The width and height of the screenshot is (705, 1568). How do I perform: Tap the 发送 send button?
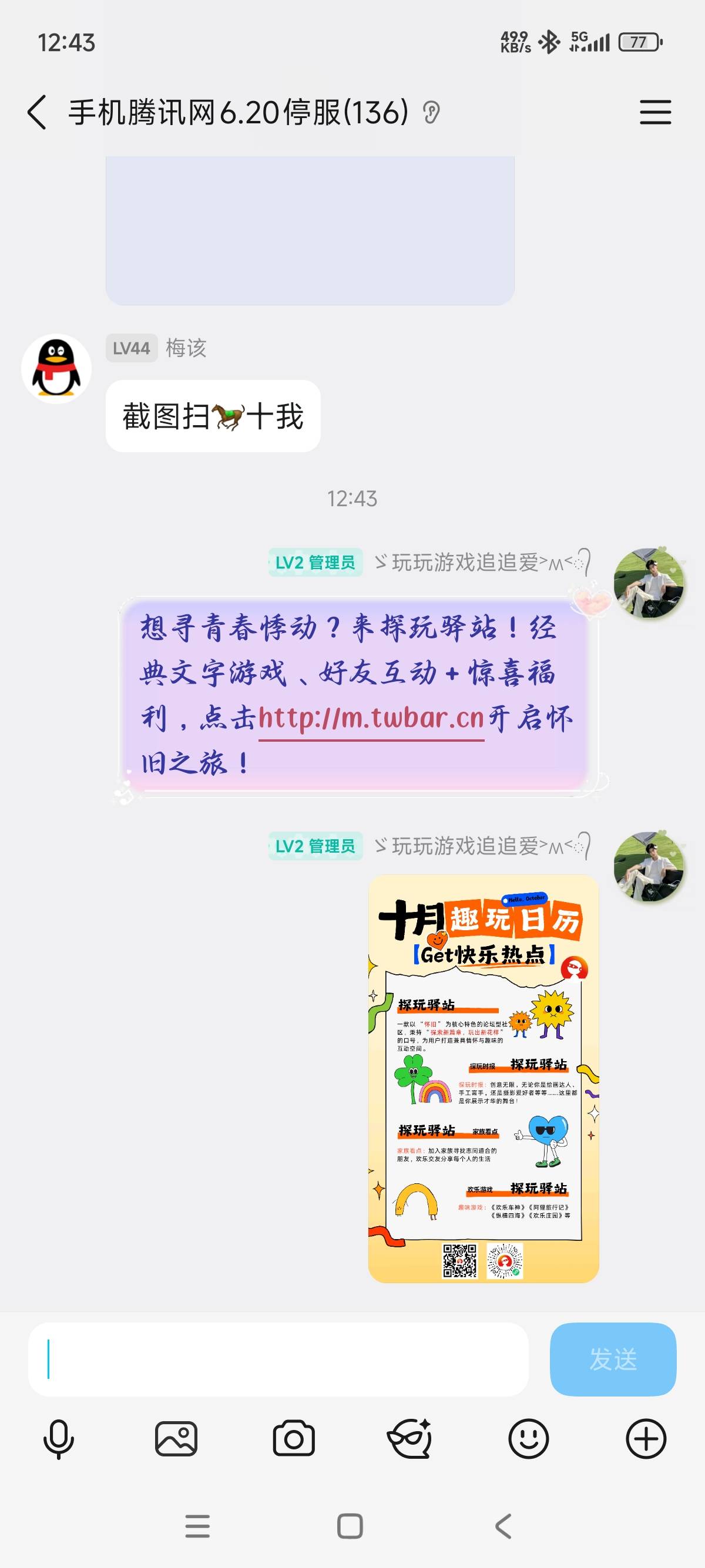coord(612,1359)
